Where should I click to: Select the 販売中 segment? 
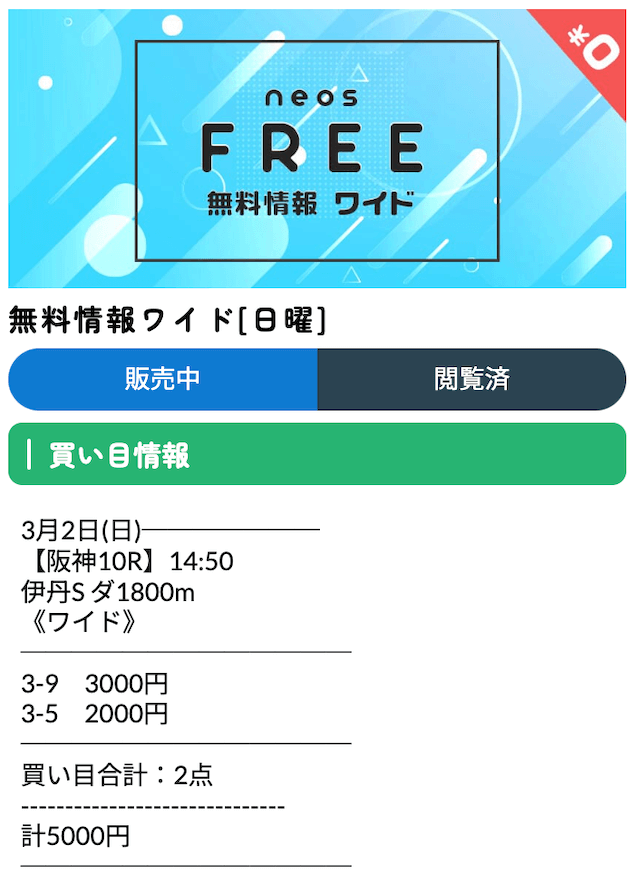pyautogui.click(x=163, y=380)
